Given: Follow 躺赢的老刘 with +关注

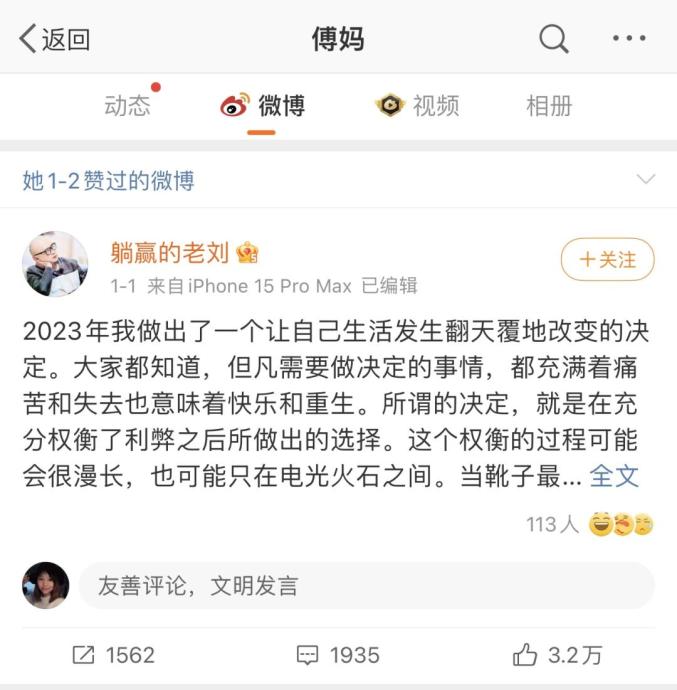Looking at the screenshot, I should pos(607,260).
